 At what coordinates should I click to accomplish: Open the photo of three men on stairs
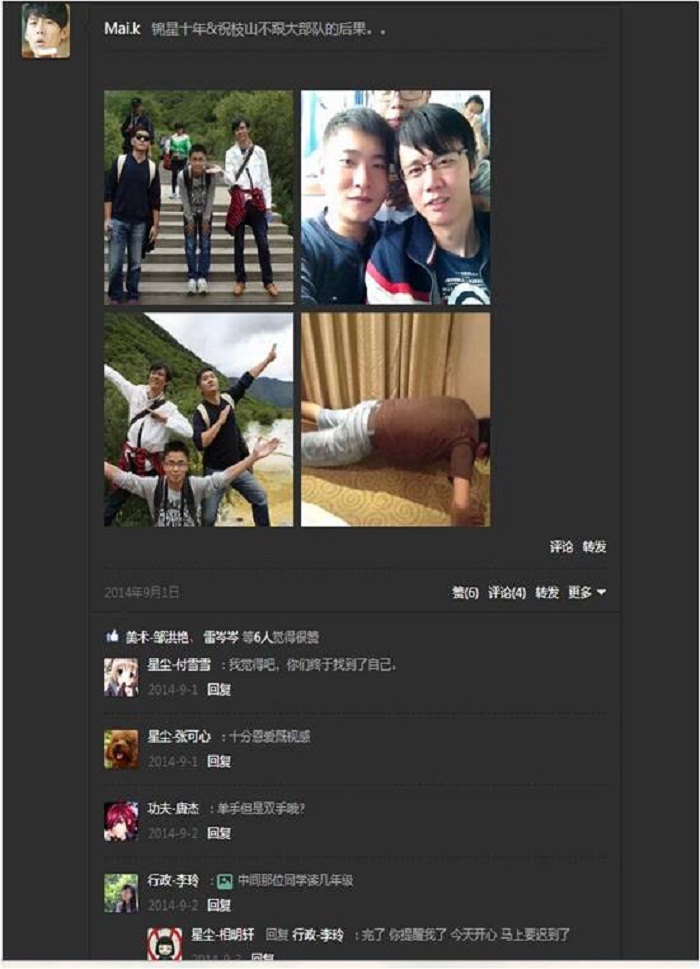pyautogui.click(x=199, y=197)
